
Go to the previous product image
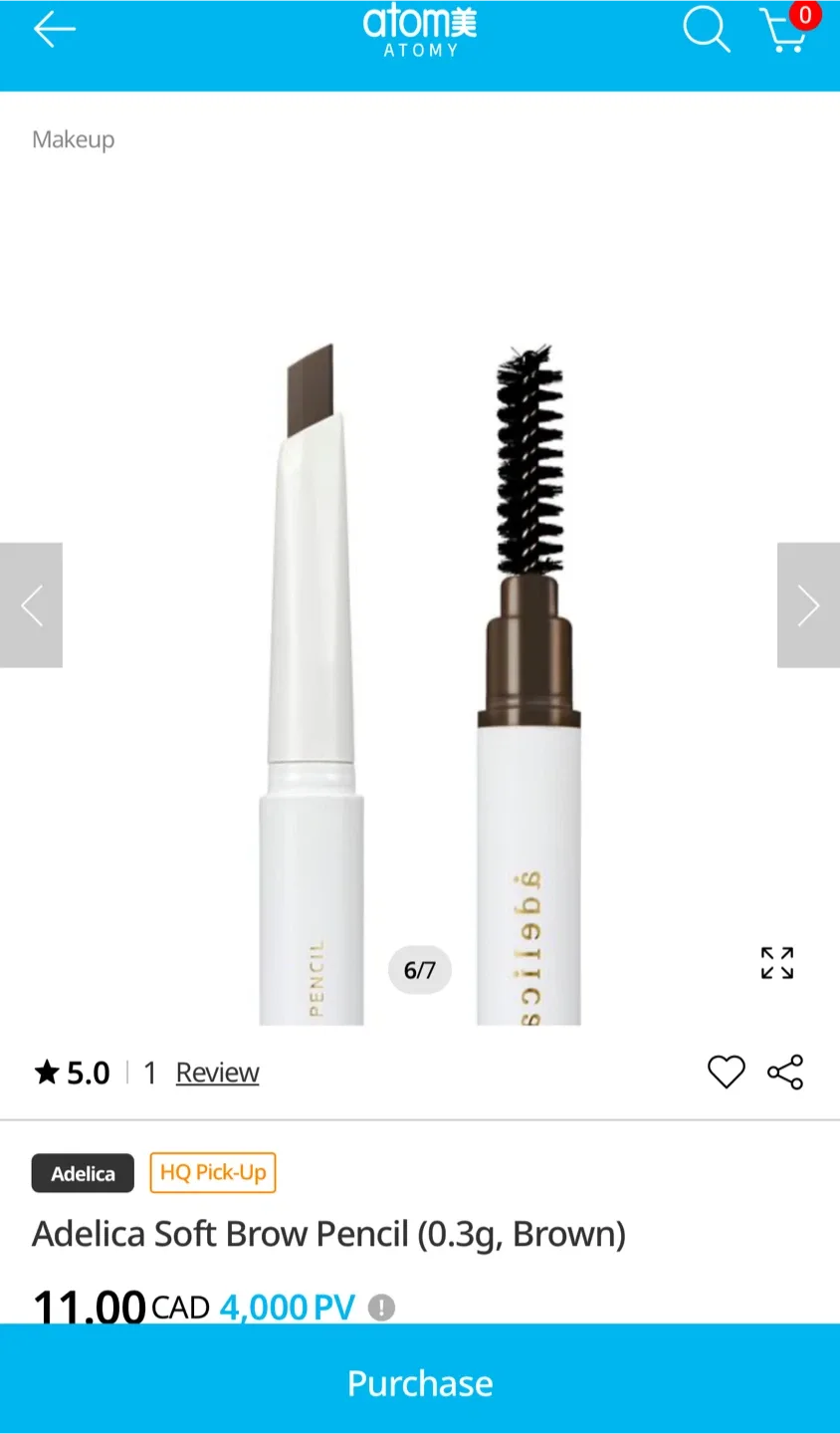(31, 605)
